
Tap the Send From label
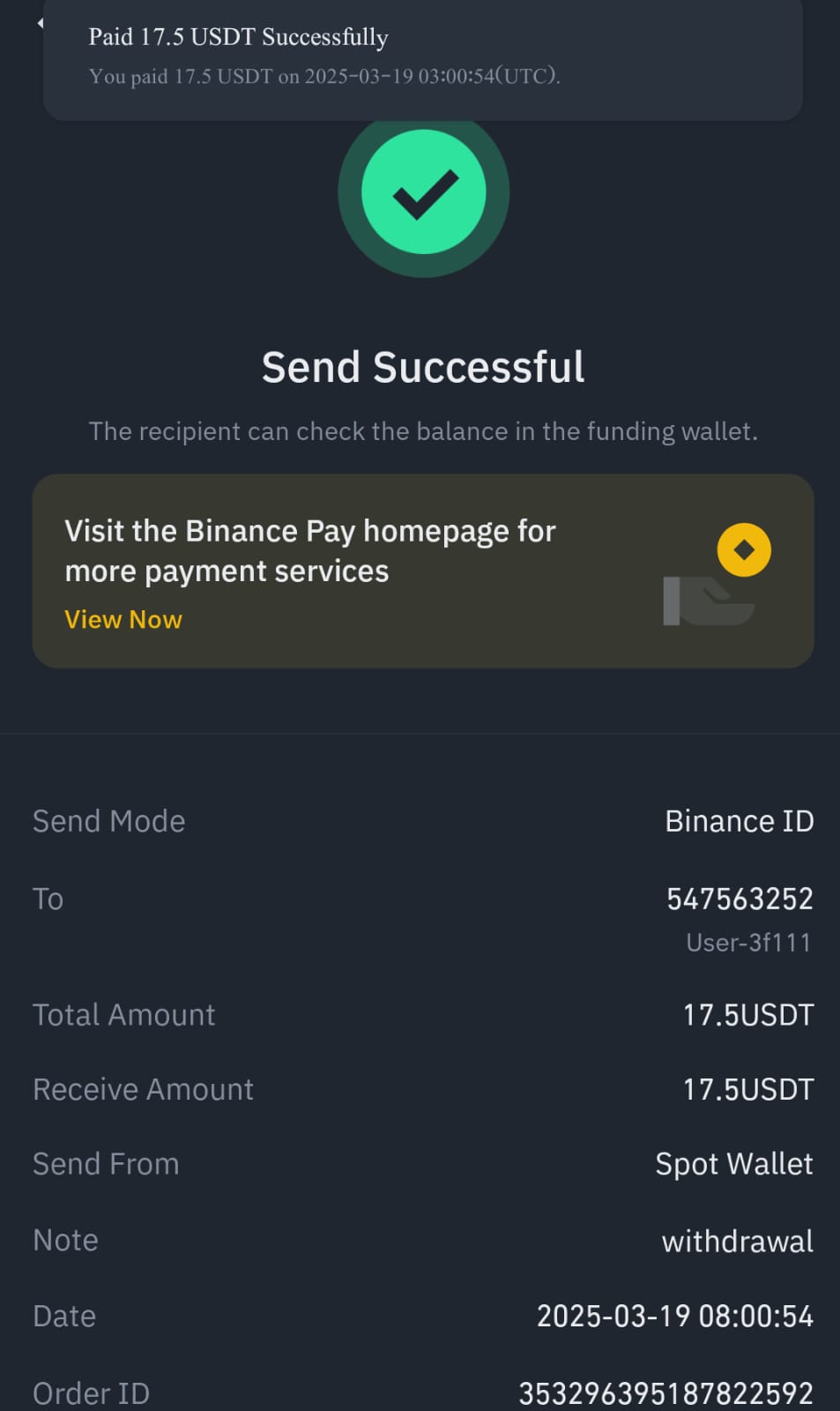pyautogui.click(x=106, y=1163)
